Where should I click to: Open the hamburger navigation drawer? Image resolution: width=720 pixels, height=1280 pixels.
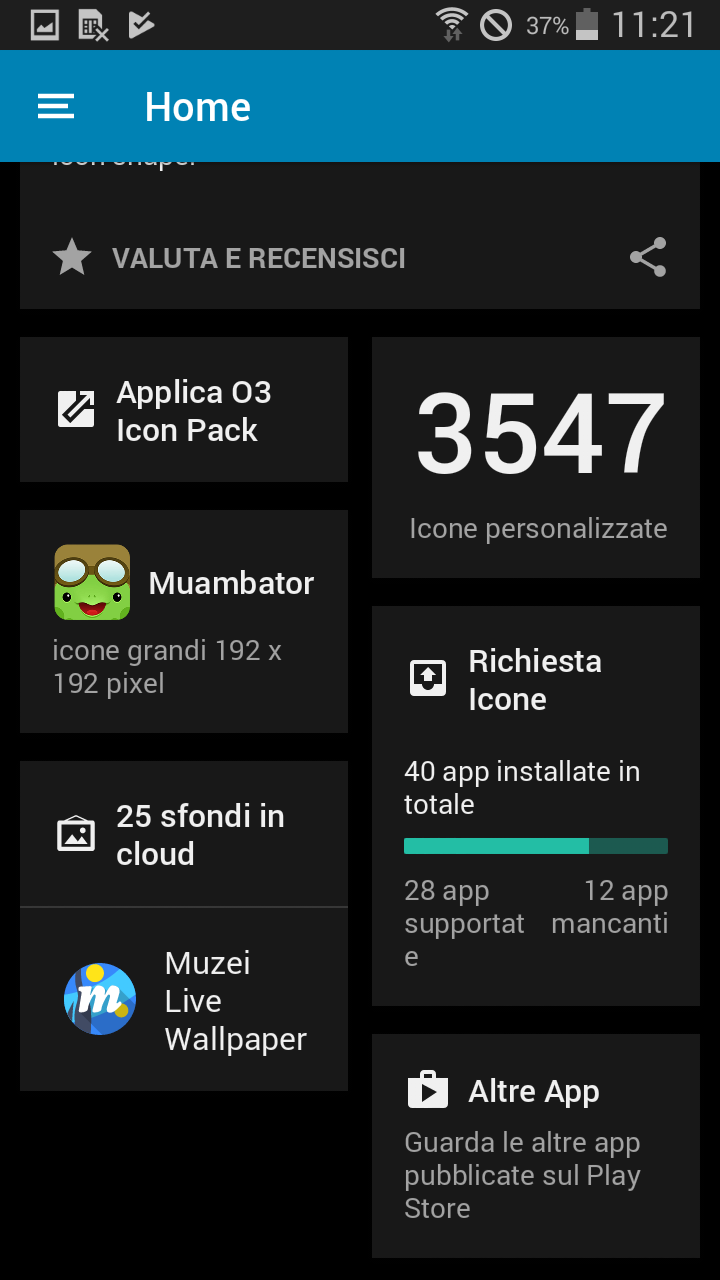(56, 107)
